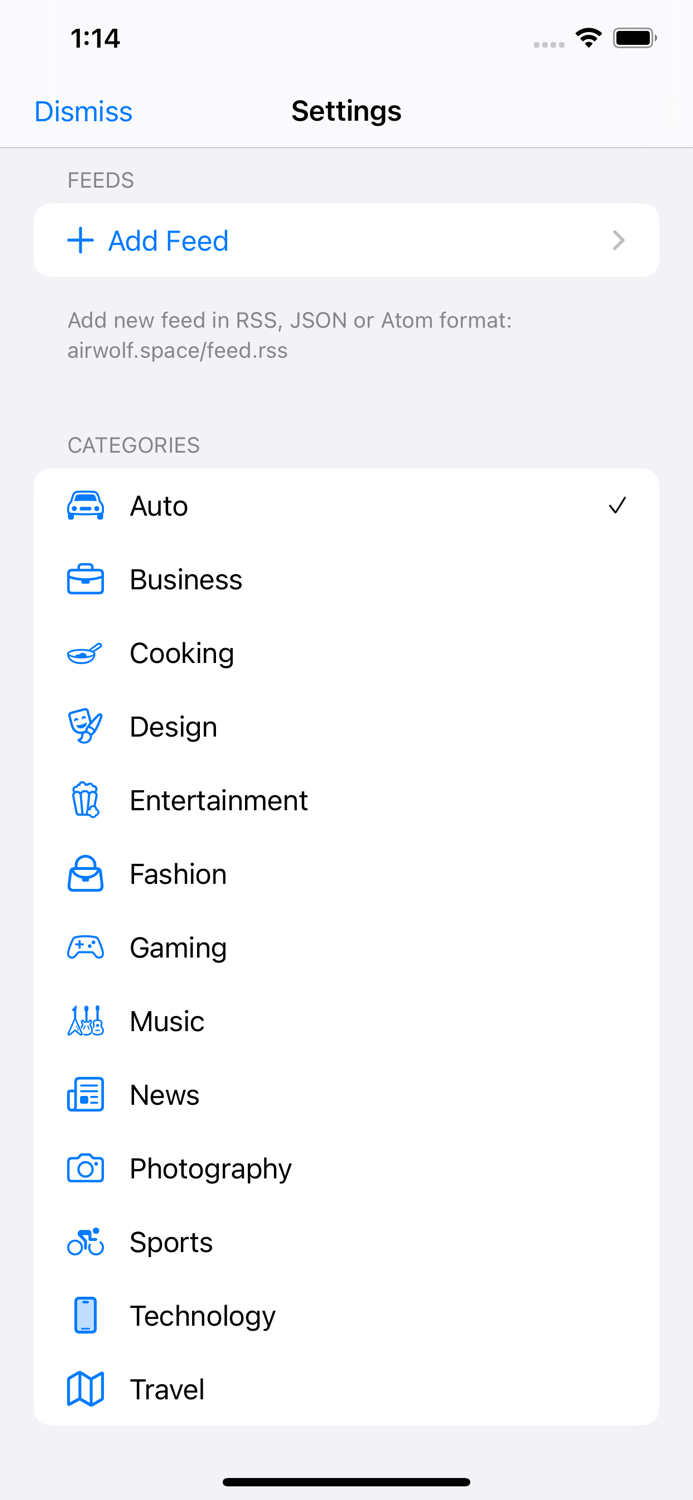The height and width of the screenshot is (1500, 693).
Task: Open the Add Feed row
Action: 346,240
